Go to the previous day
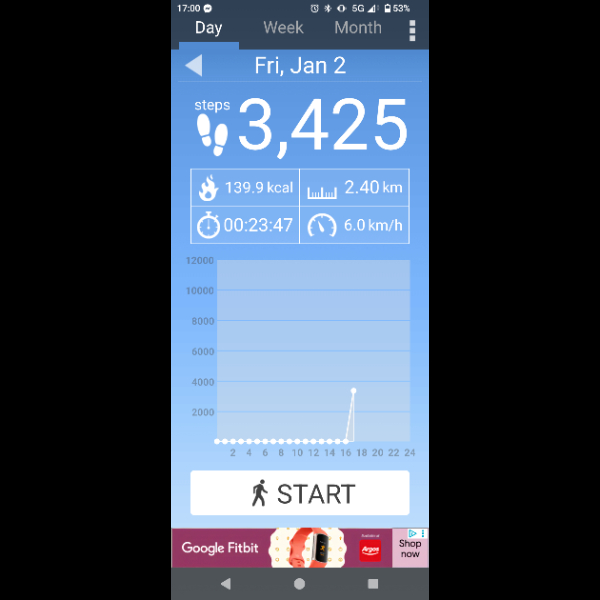The width and height of the screenshot is (600, 600). [x=194, y=66]
